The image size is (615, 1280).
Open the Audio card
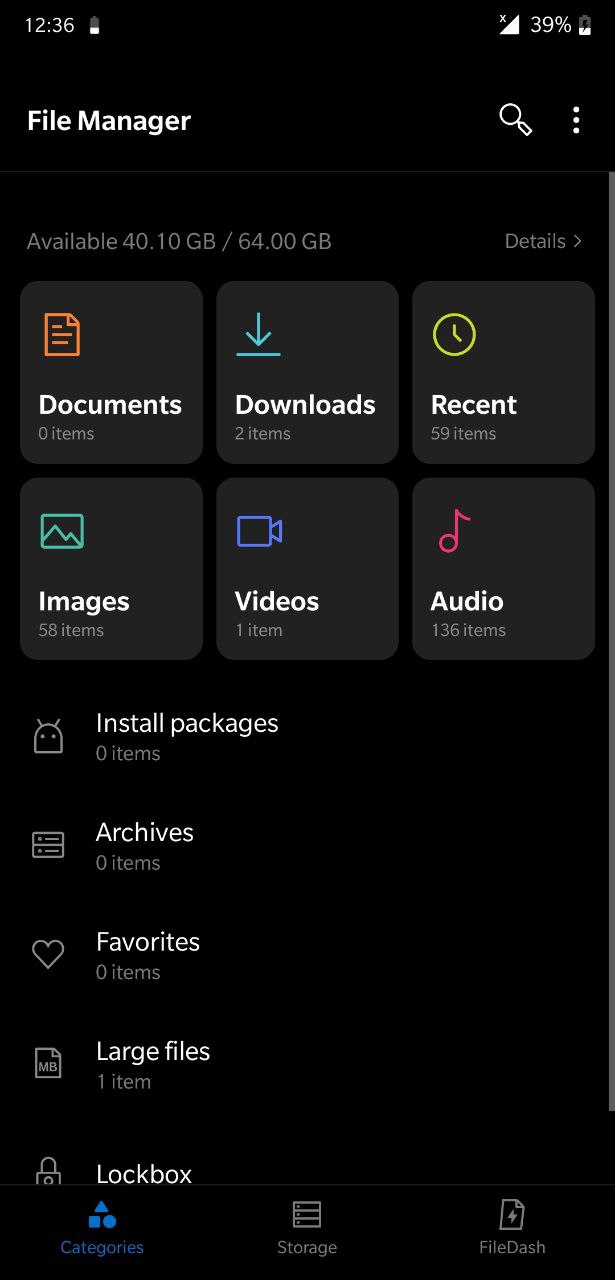click(503, 568)
